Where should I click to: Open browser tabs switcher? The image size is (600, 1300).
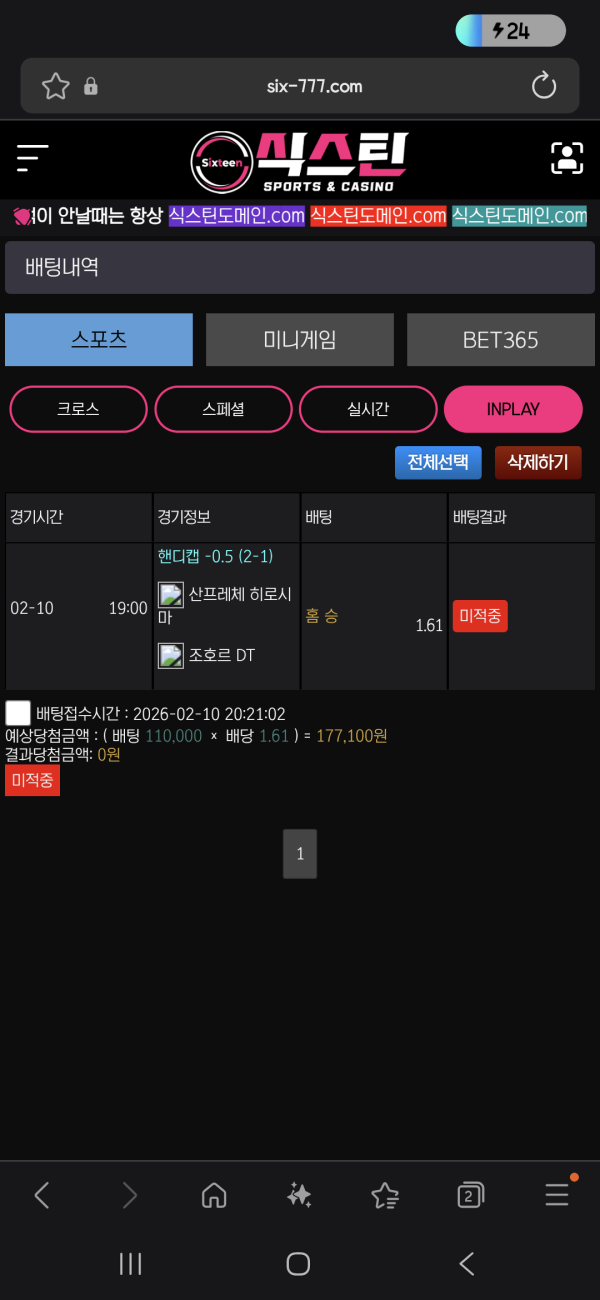tap(470, 1194)
